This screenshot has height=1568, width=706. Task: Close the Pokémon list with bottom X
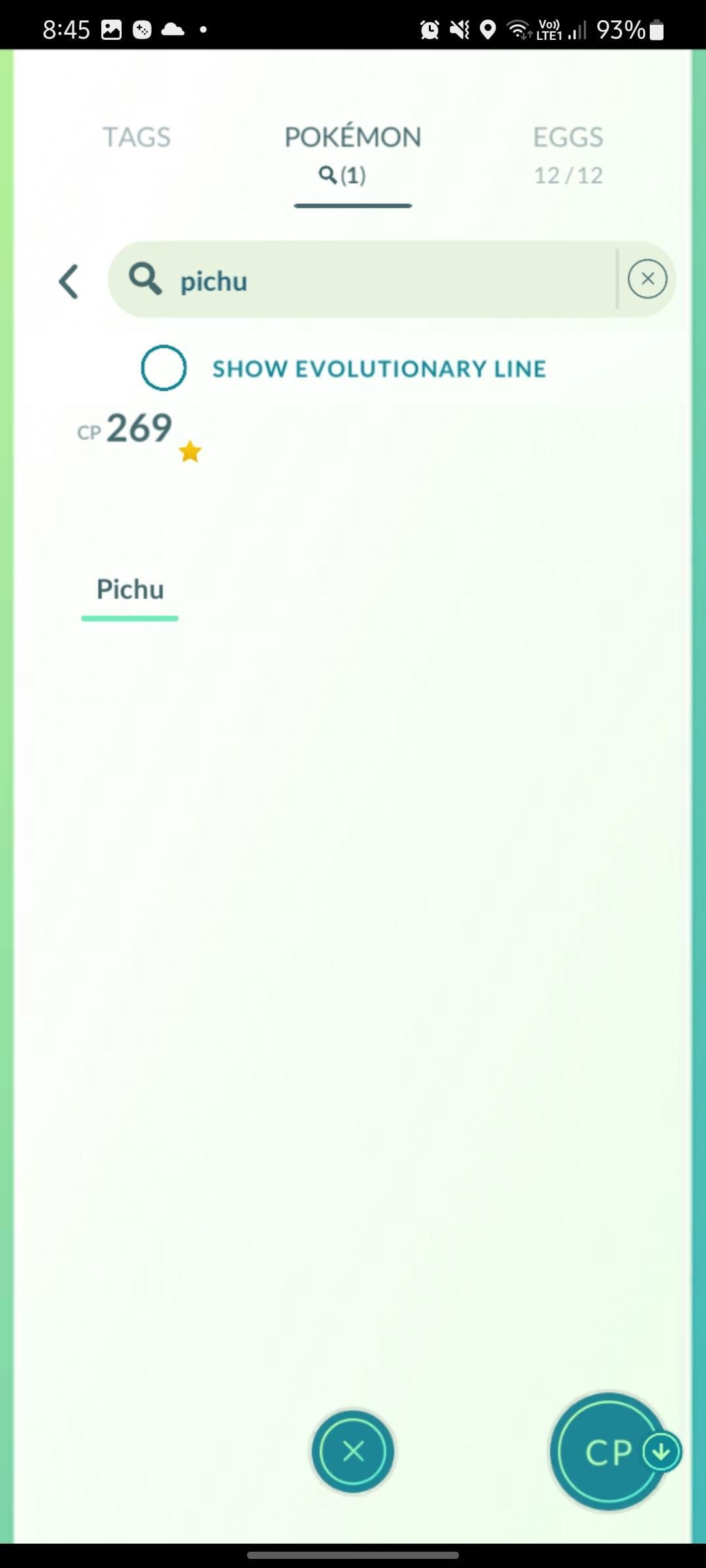point(353,1451)
